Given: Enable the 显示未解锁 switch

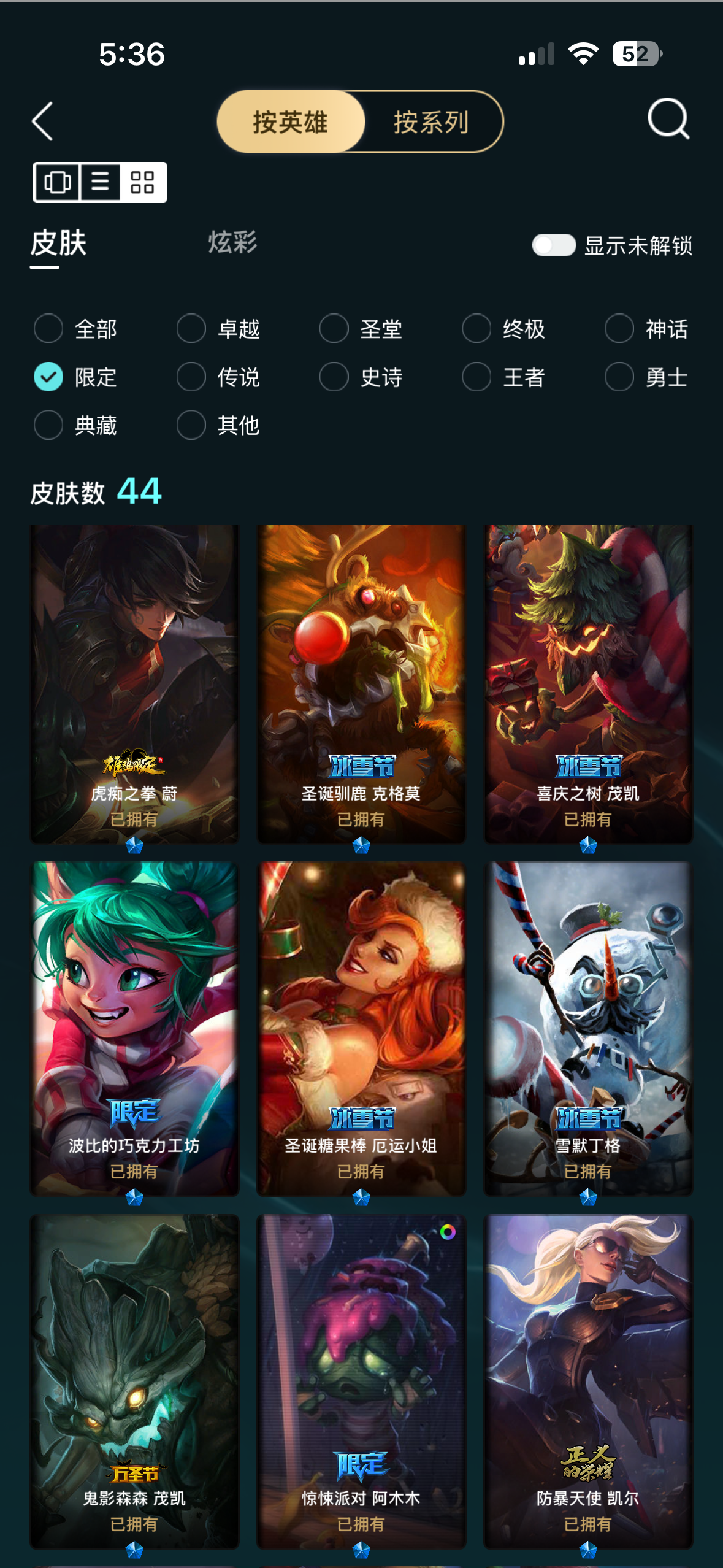Looking at the screenshot, I should pos(554,245).
